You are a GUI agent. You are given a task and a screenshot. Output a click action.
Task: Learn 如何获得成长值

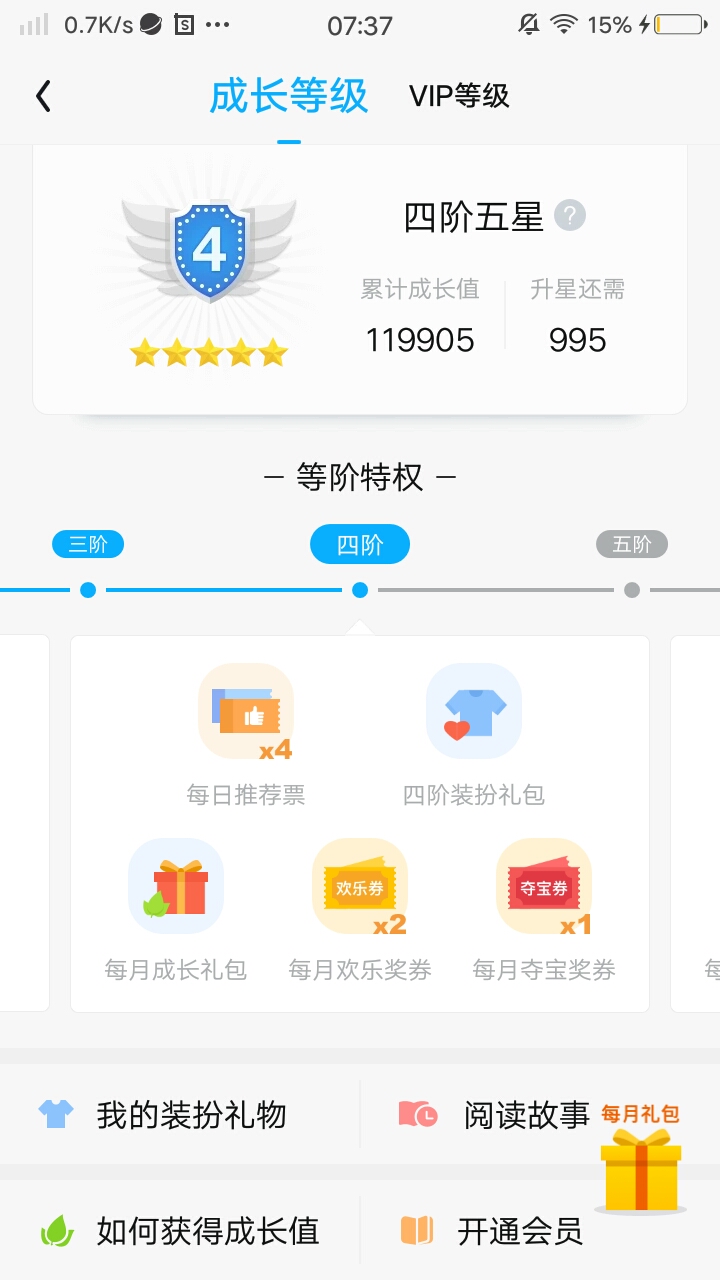point(180,1231)
